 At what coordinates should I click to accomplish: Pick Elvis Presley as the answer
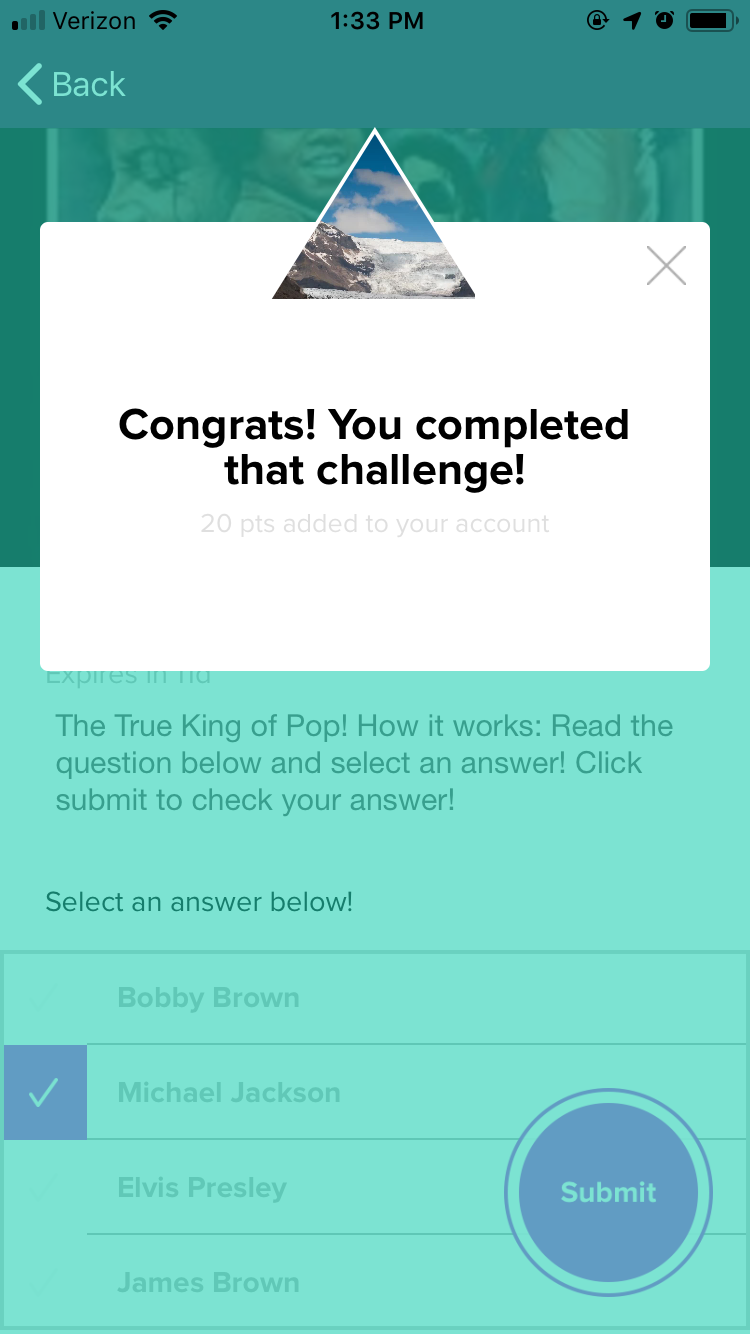click(x=202, y=1187)
